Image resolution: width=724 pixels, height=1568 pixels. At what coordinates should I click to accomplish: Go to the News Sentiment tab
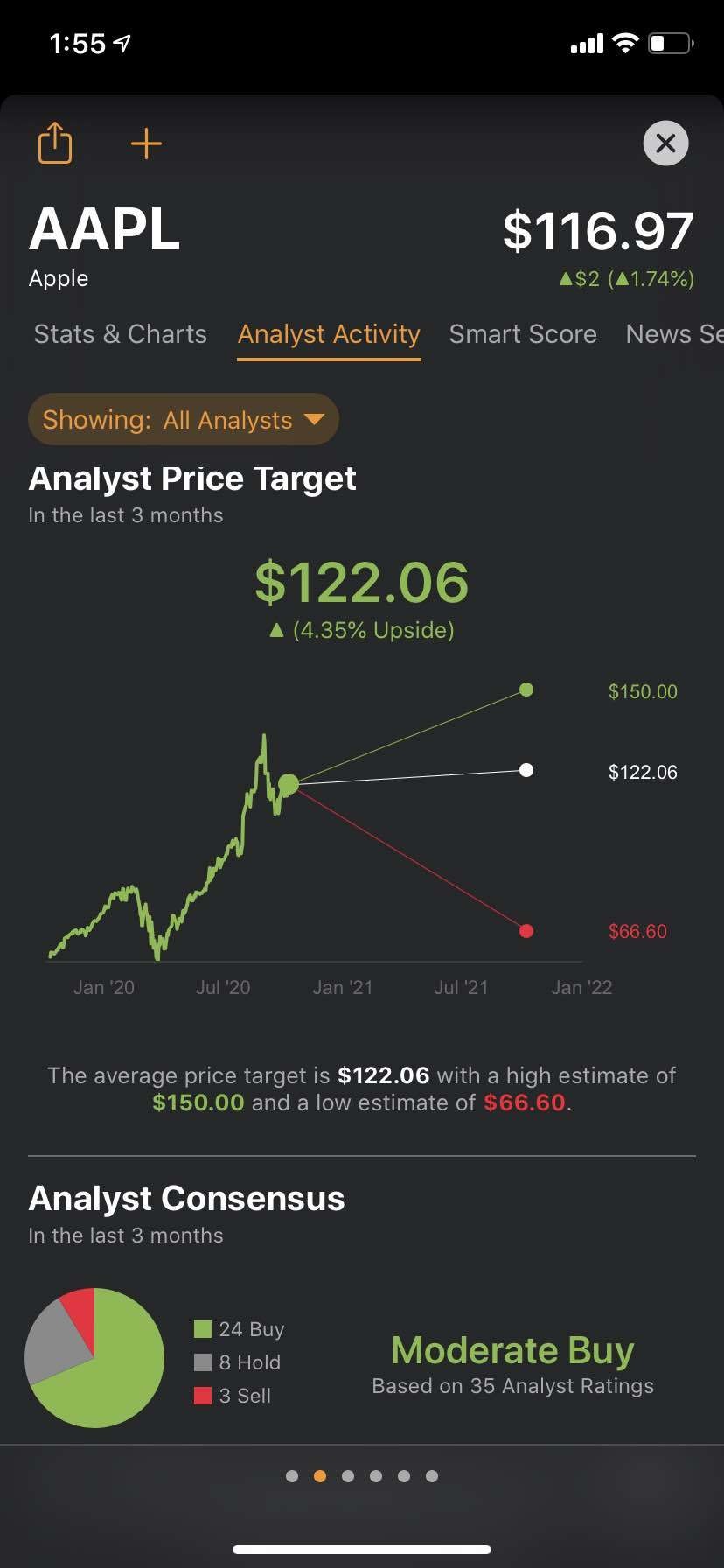pos(674,334)
